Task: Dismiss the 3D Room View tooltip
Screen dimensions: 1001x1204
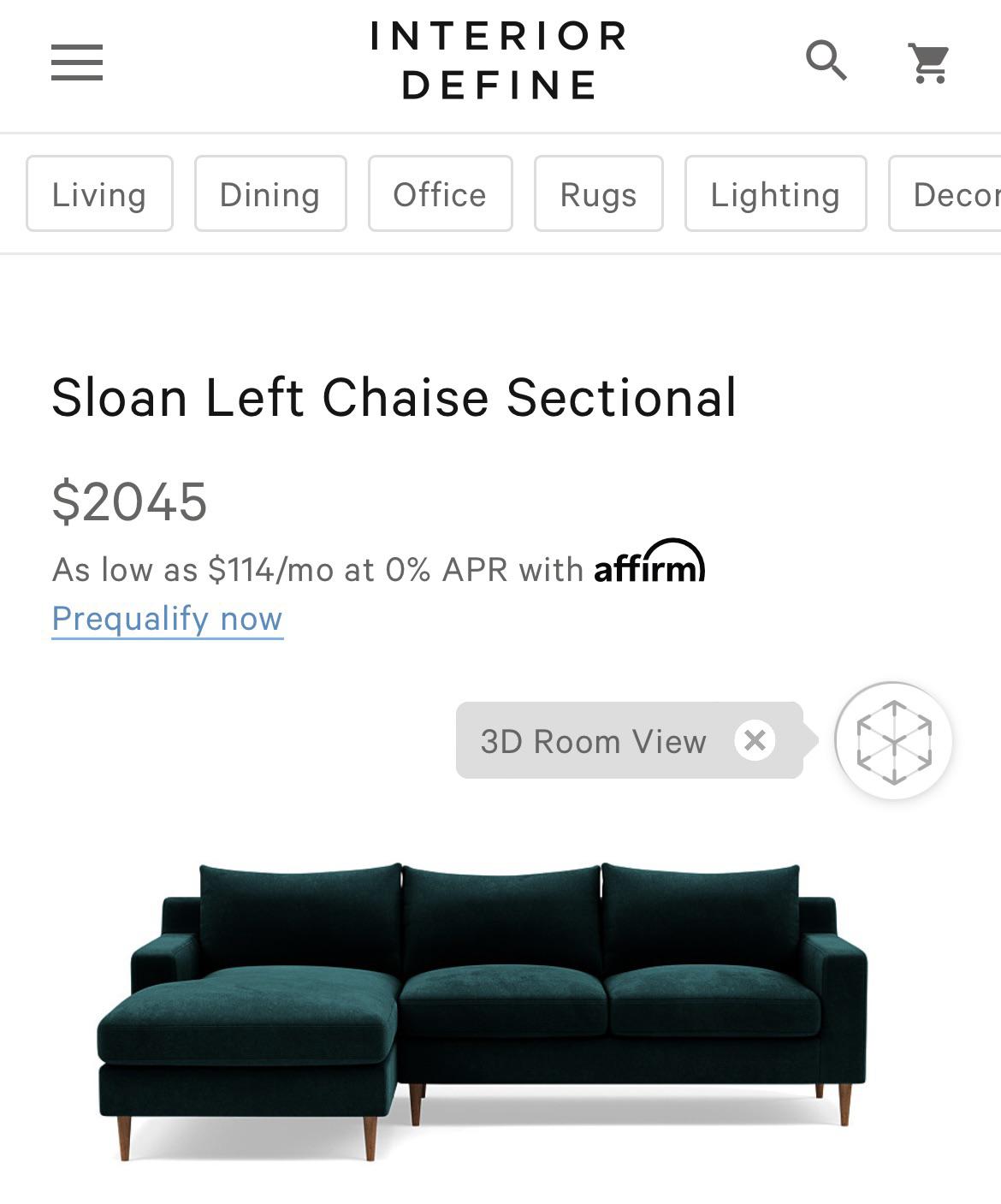Action: 755,740
